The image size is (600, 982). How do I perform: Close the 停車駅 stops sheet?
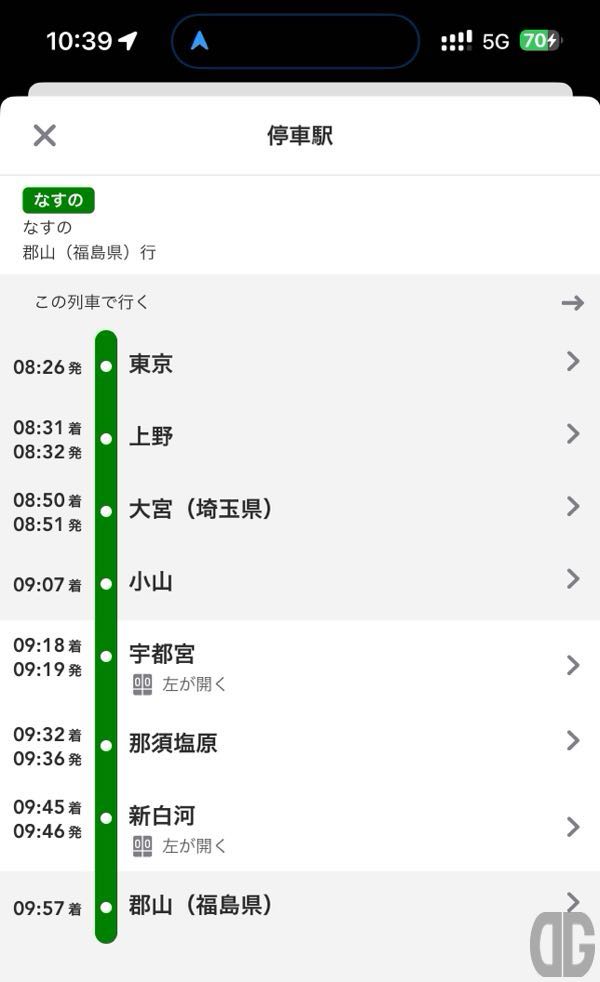pyautogui.click(x=44, y=135)
